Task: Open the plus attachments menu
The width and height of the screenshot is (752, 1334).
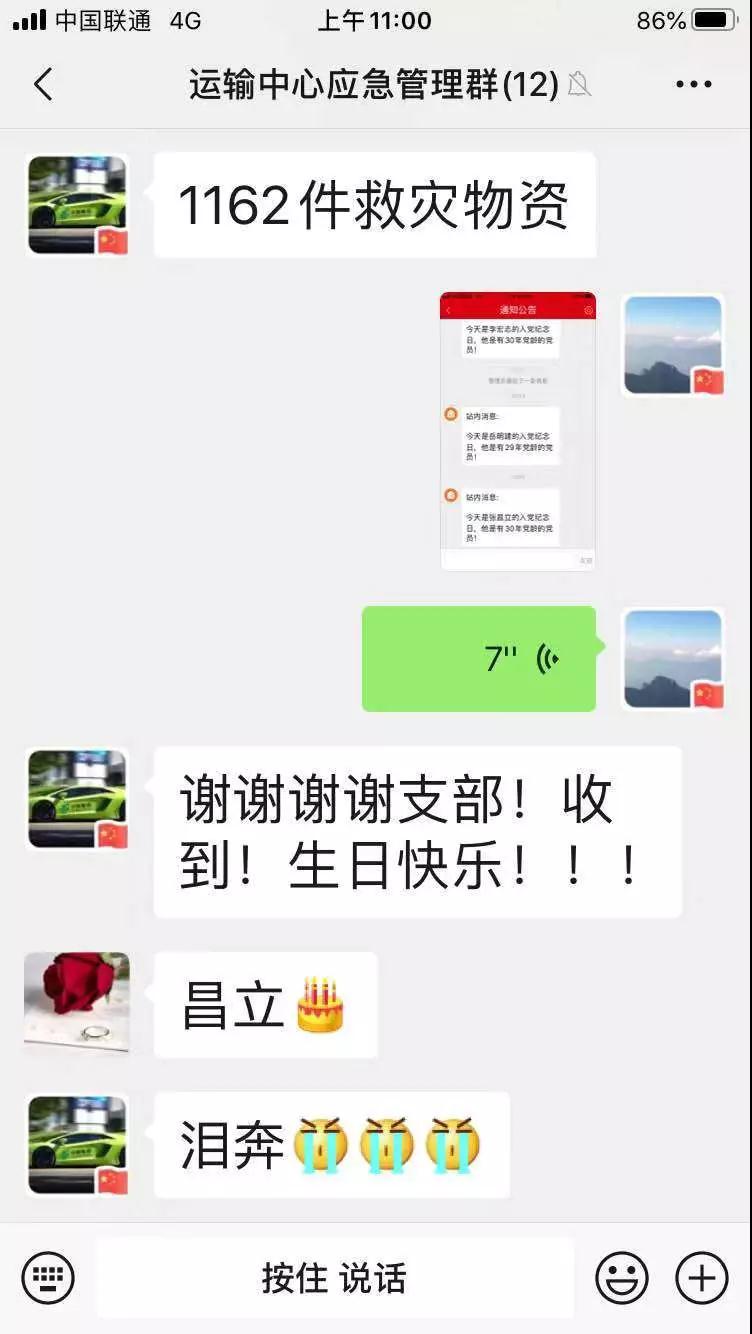Action: [x=702, y=1277]
